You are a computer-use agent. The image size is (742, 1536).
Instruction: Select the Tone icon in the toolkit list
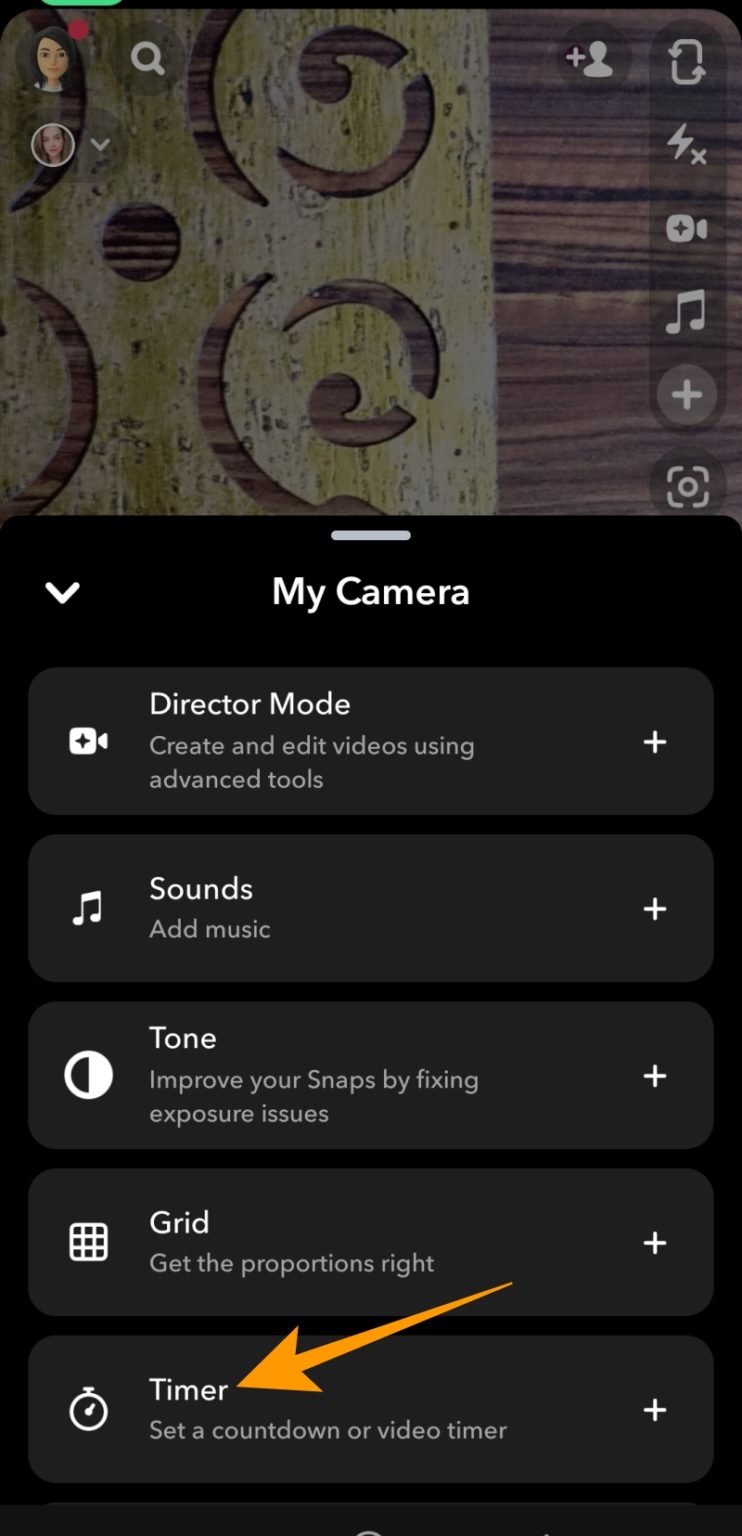coord(89,1075)
